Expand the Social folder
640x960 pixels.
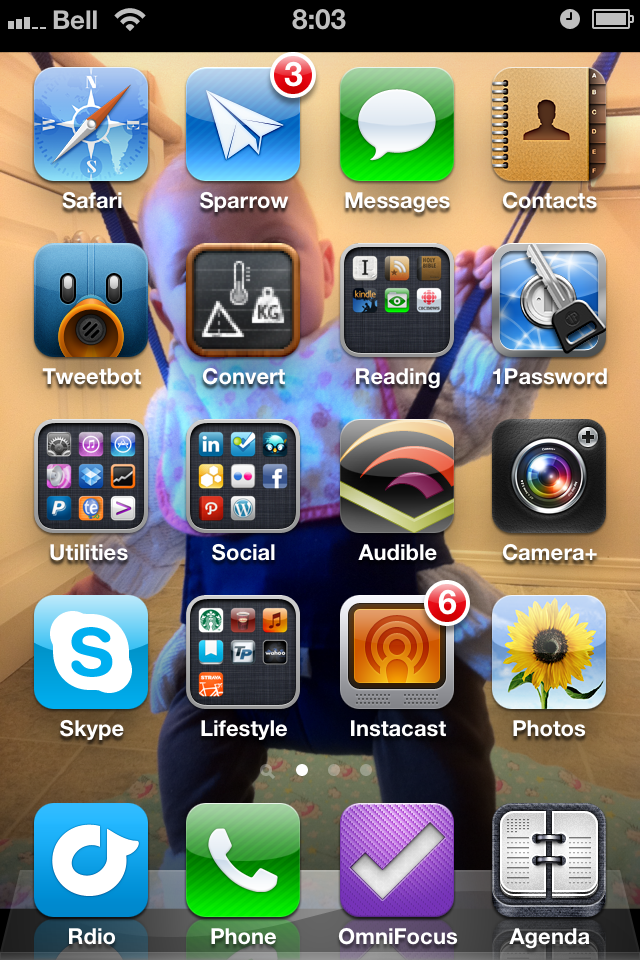tap(243, 477)
